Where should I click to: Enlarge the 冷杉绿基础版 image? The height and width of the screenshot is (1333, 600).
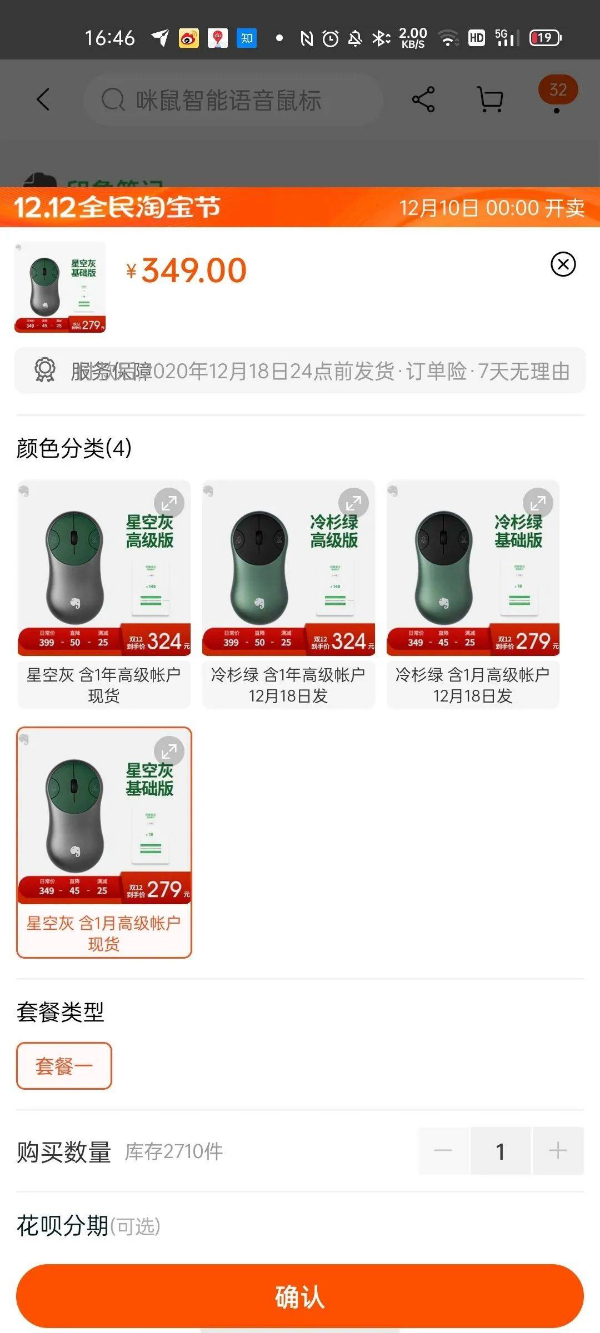click(537, 502)
